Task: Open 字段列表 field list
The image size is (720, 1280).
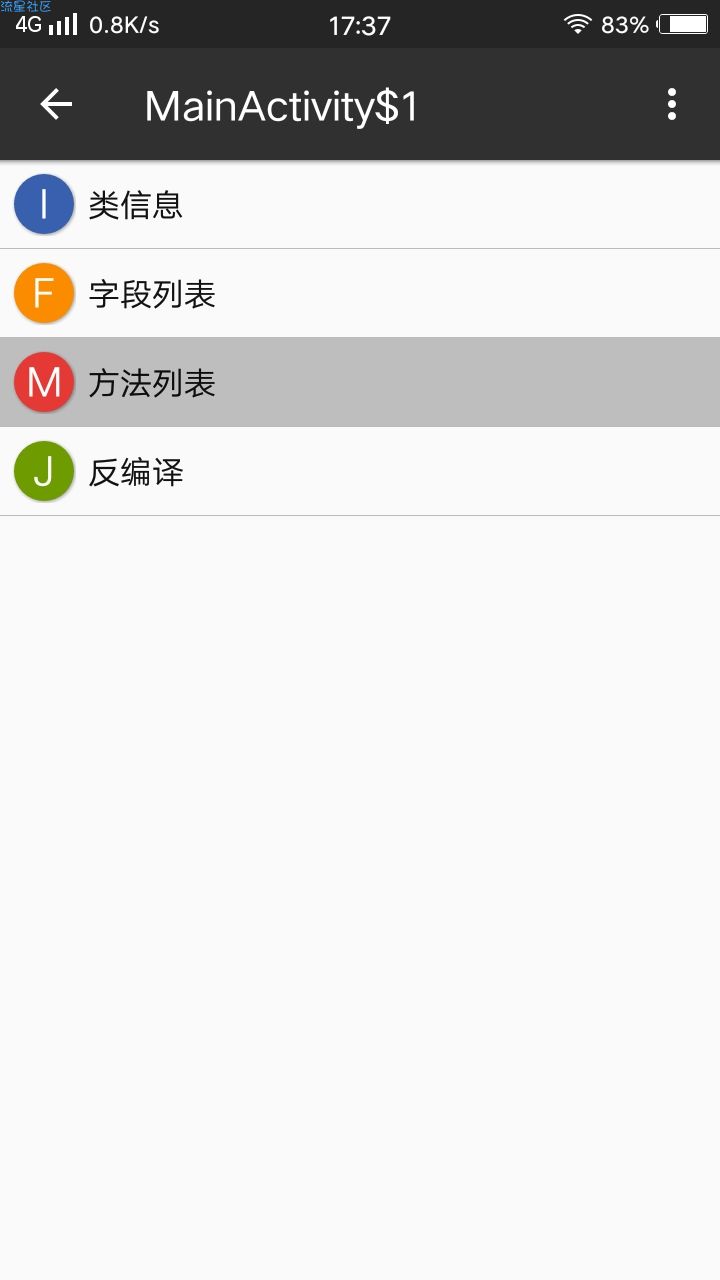Action: [x=360, y=293]
